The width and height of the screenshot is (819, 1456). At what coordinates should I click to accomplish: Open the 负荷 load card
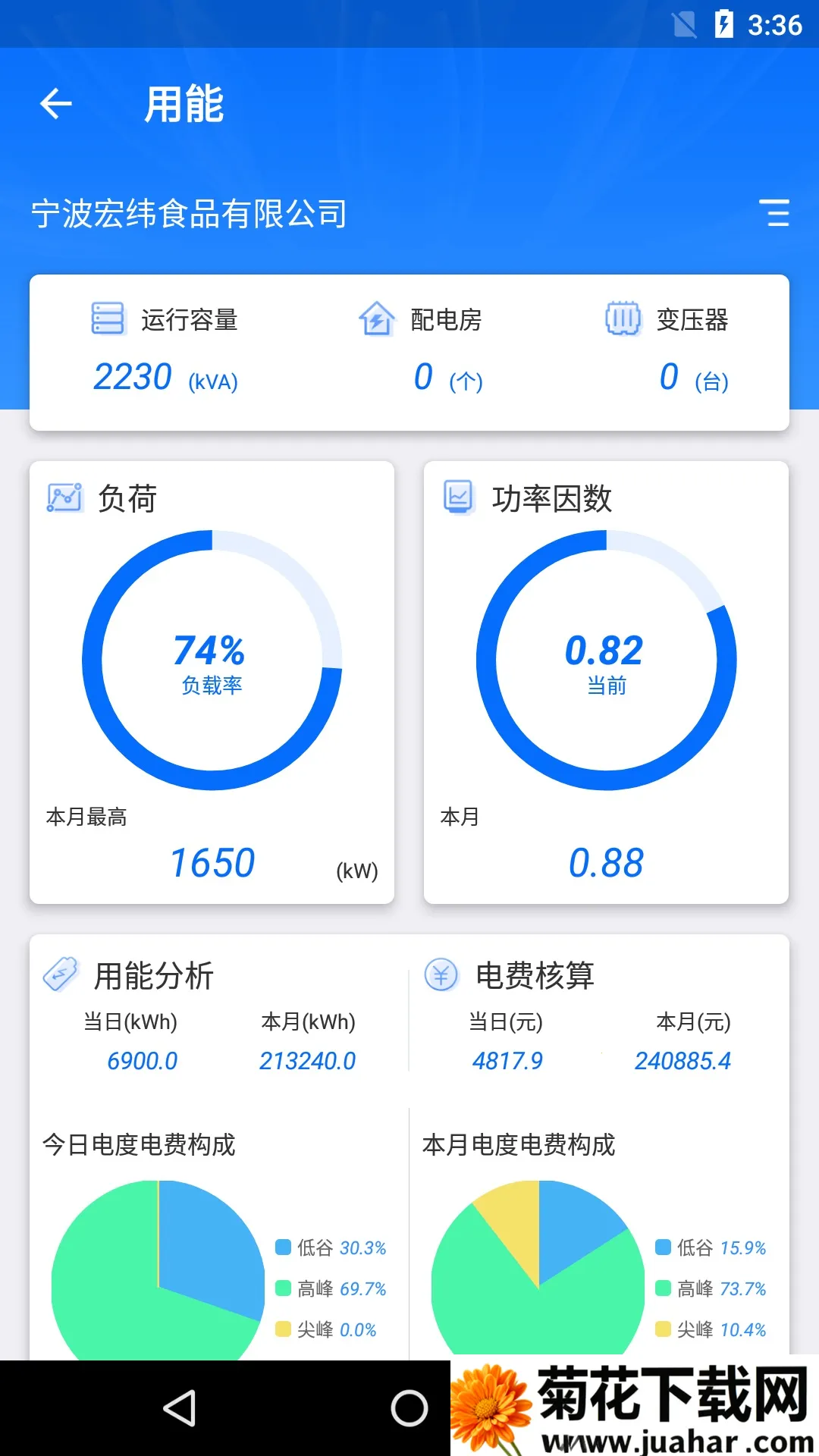click(212, 681)
